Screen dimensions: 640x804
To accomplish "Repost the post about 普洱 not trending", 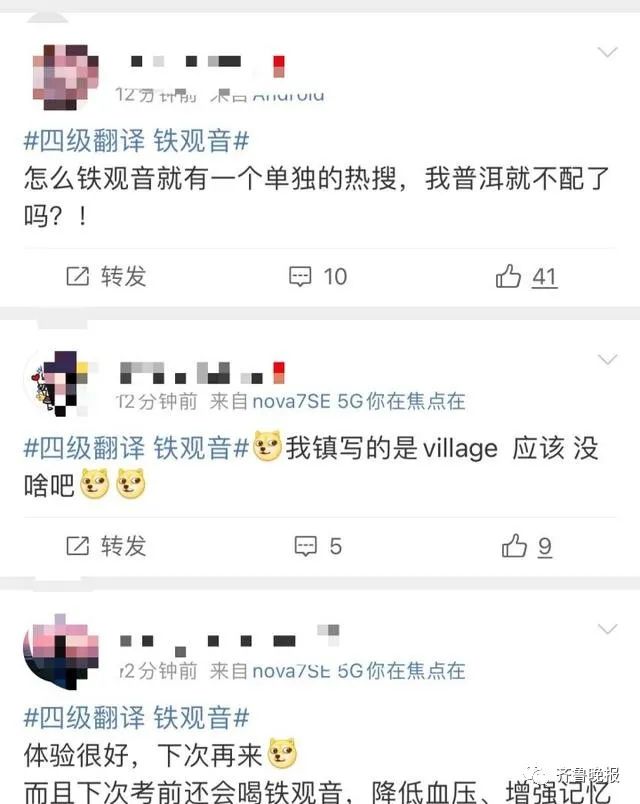I will (x=106, y=277).
